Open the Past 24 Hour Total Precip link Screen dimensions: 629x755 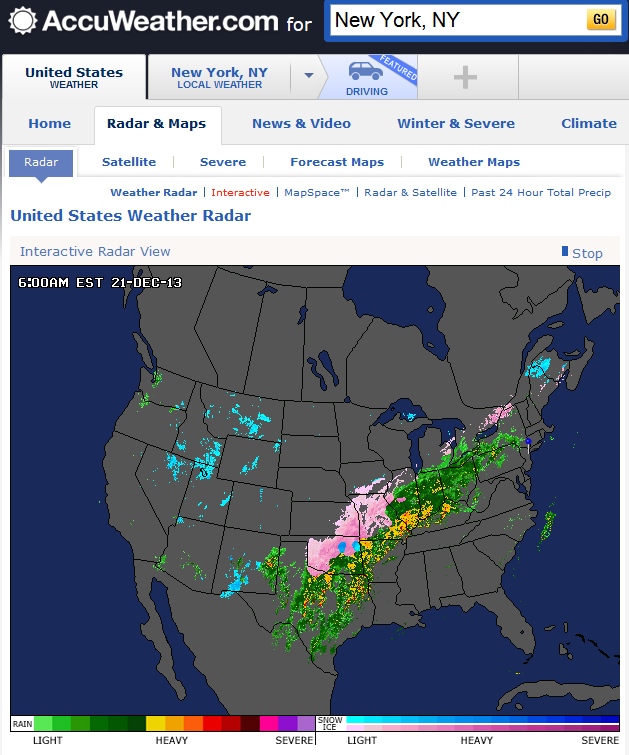(541, 193)
